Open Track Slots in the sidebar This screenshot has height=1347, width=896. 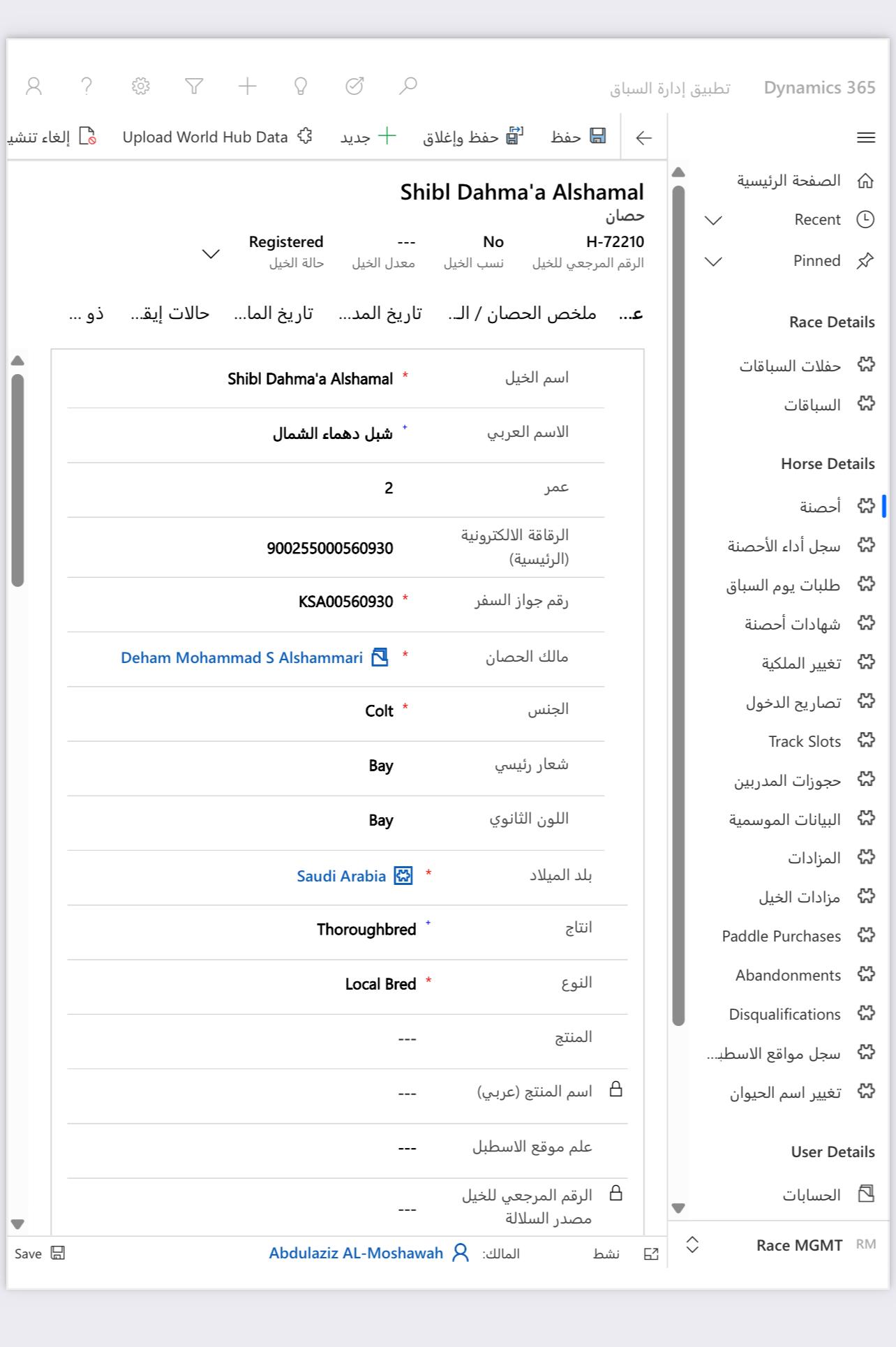pos(805,741)
